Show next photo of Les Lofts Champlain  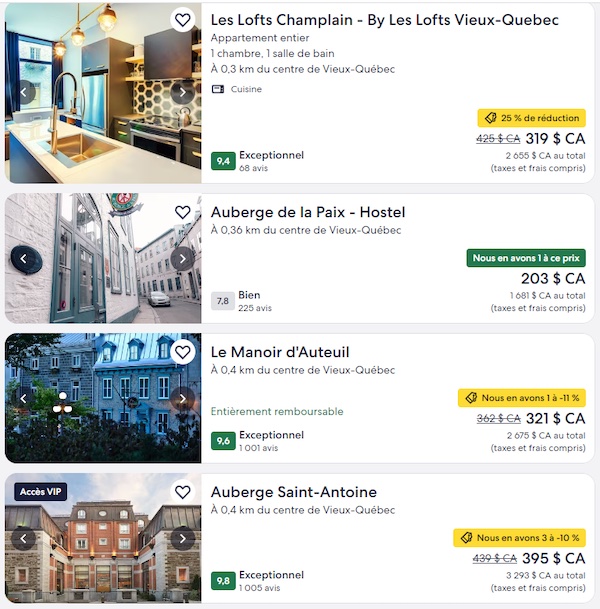pos(182,93)
